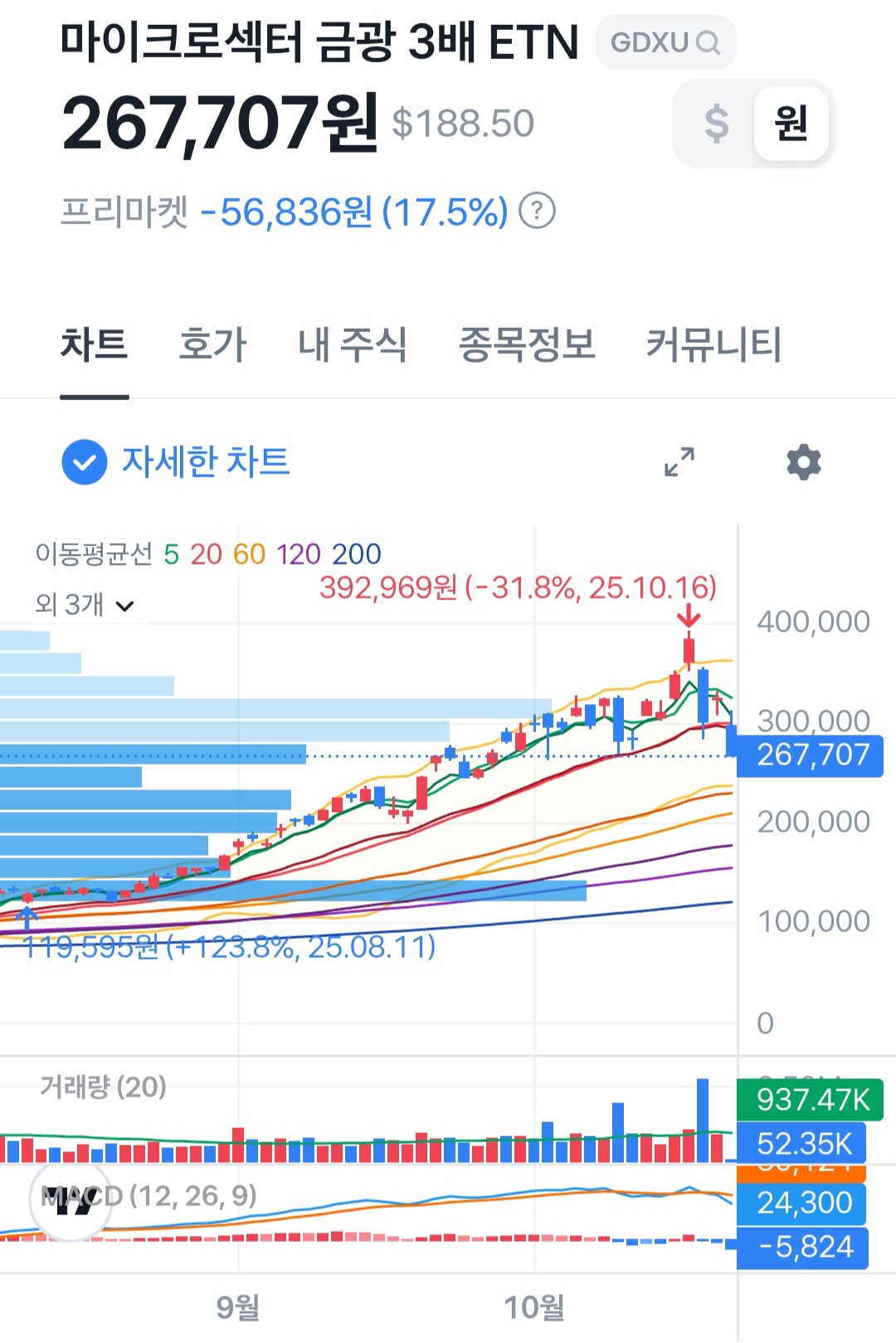The width and height of the screenshot is (896, 1343).
Task: Expand the 외 3개 indicators dropdown
Action: coord(85,605)
